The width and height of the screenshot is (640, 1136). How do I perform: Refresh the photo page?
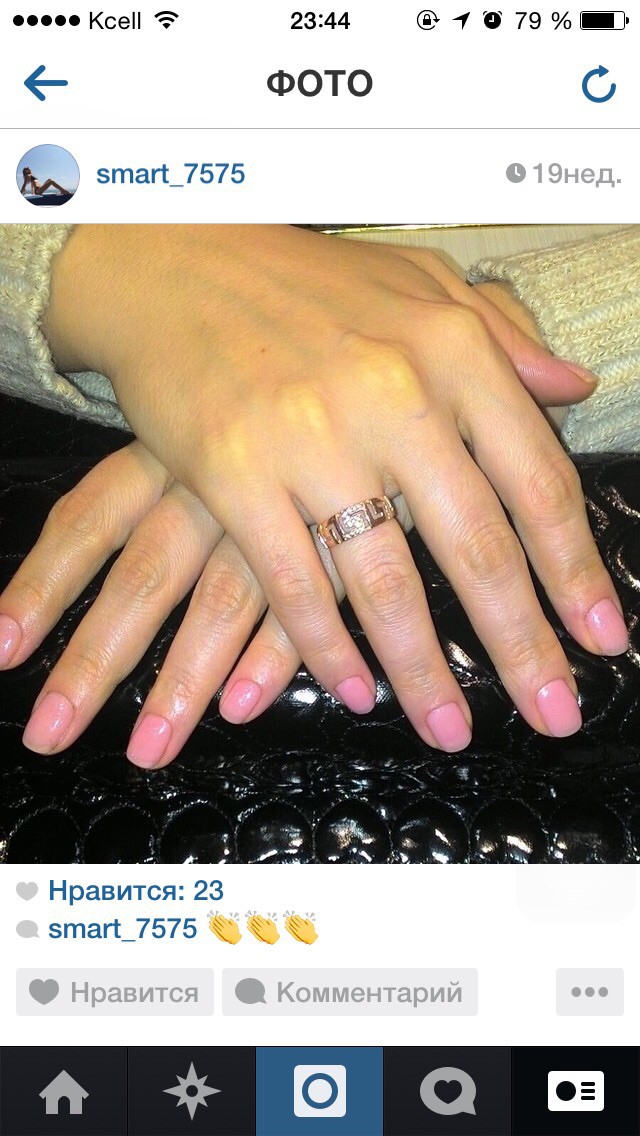point(599,84)
